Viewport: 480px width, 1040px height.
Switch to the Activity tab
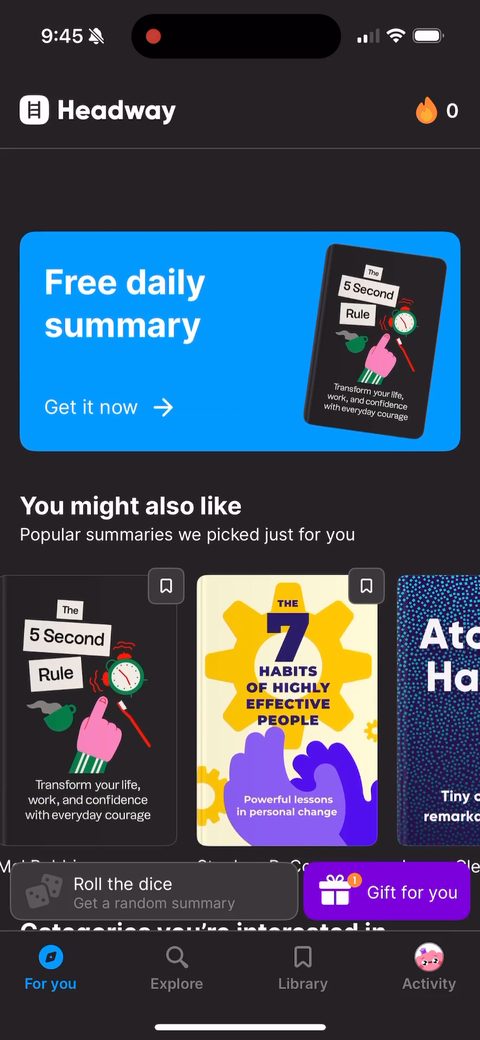pos(429,968)
